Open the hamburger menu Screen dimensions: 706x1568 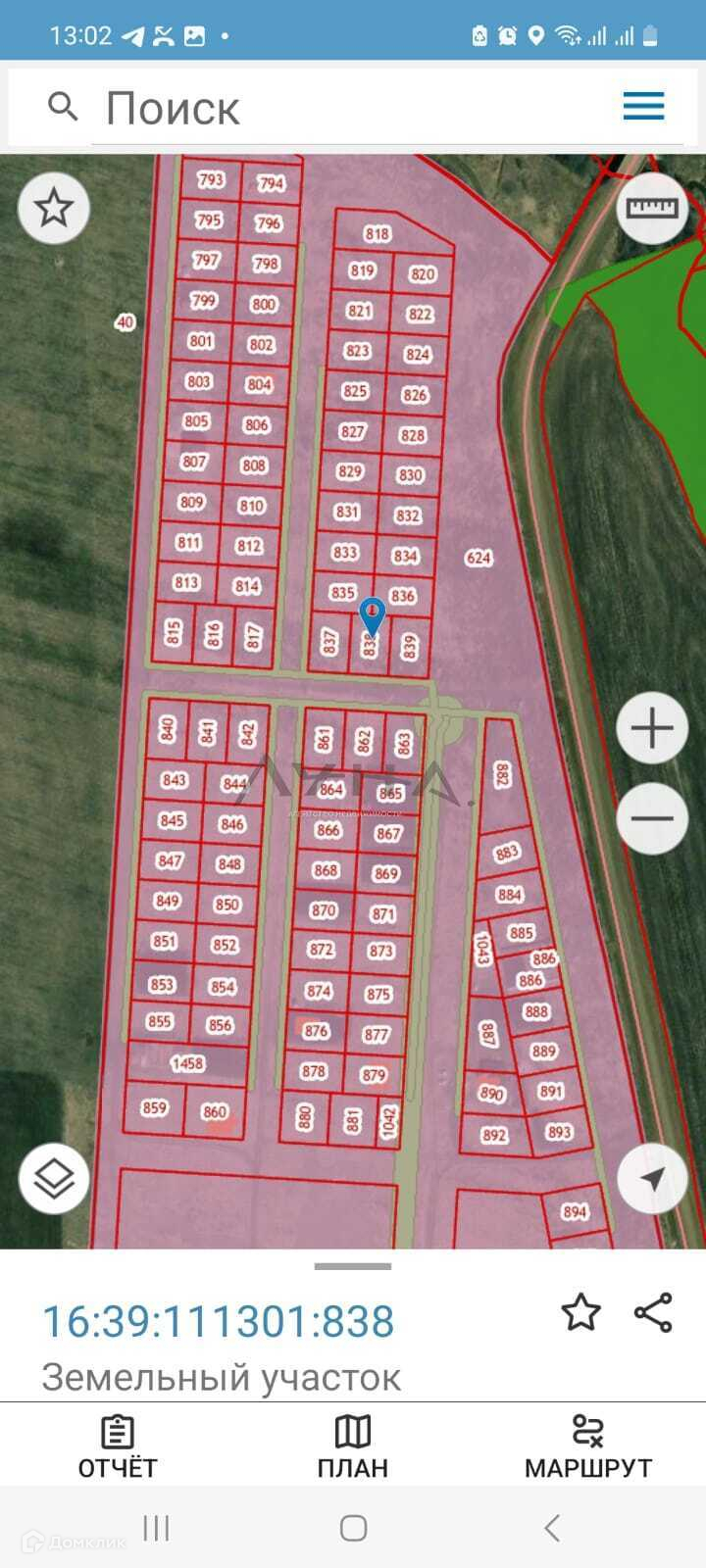pyautogui.click(x=643, y=106)
